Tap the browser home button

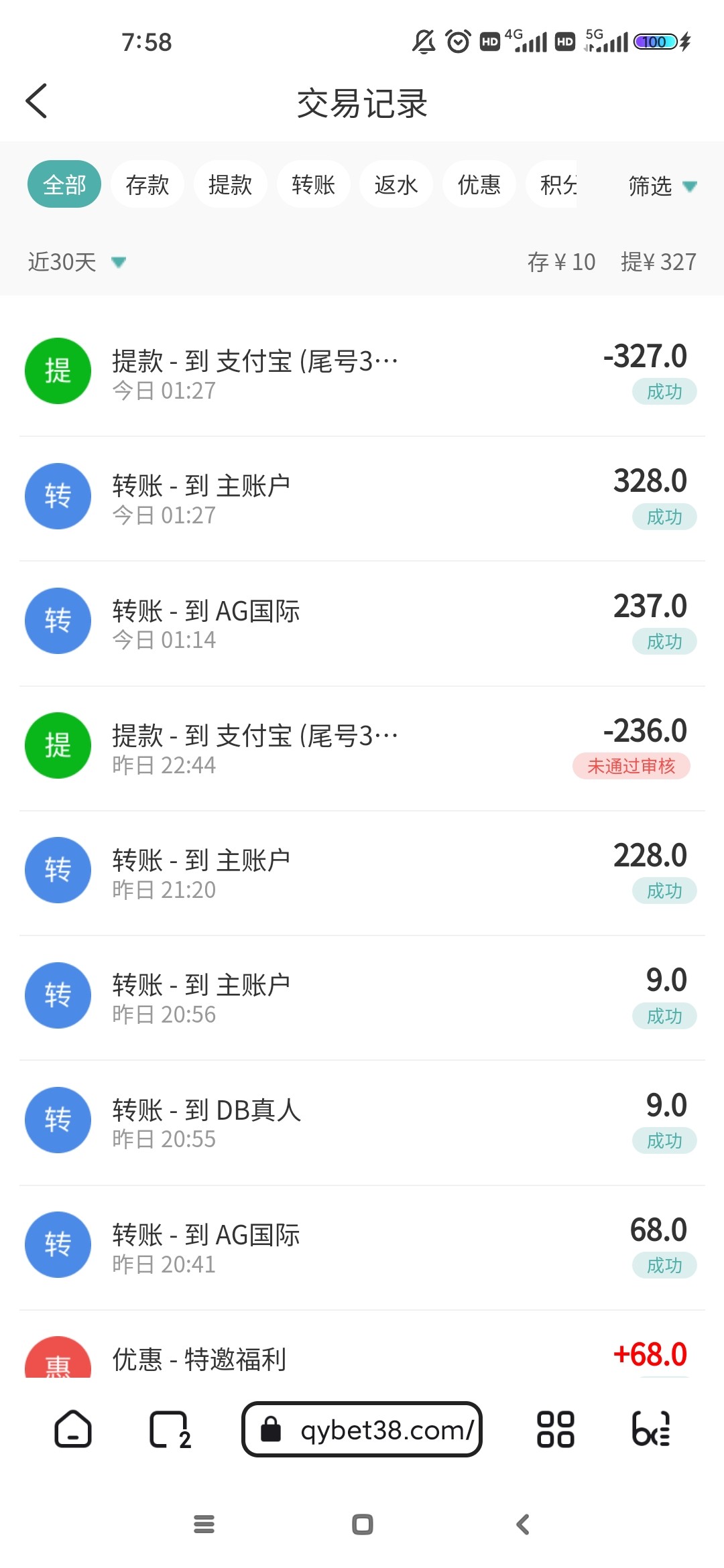72,1429
